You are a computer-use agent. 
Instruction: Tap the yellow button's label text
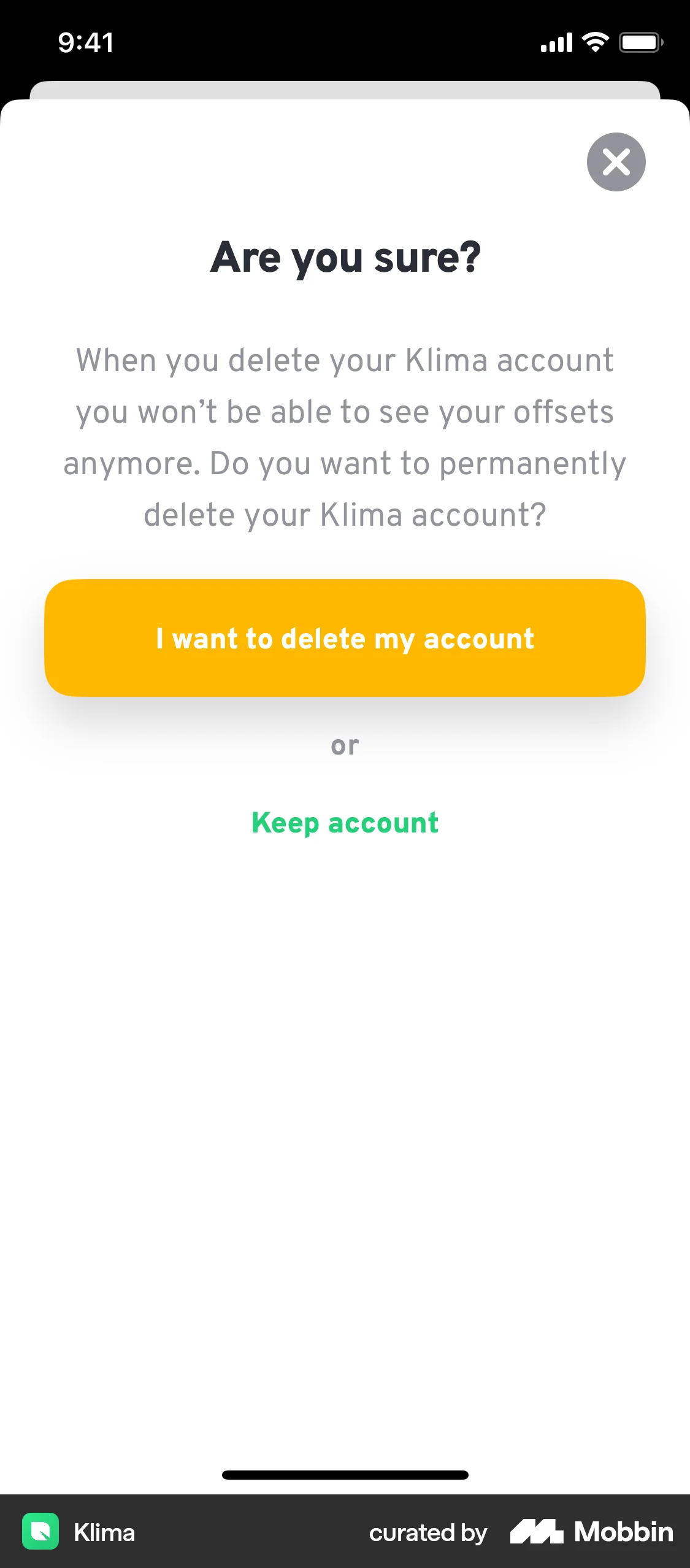tap(345, 638)
